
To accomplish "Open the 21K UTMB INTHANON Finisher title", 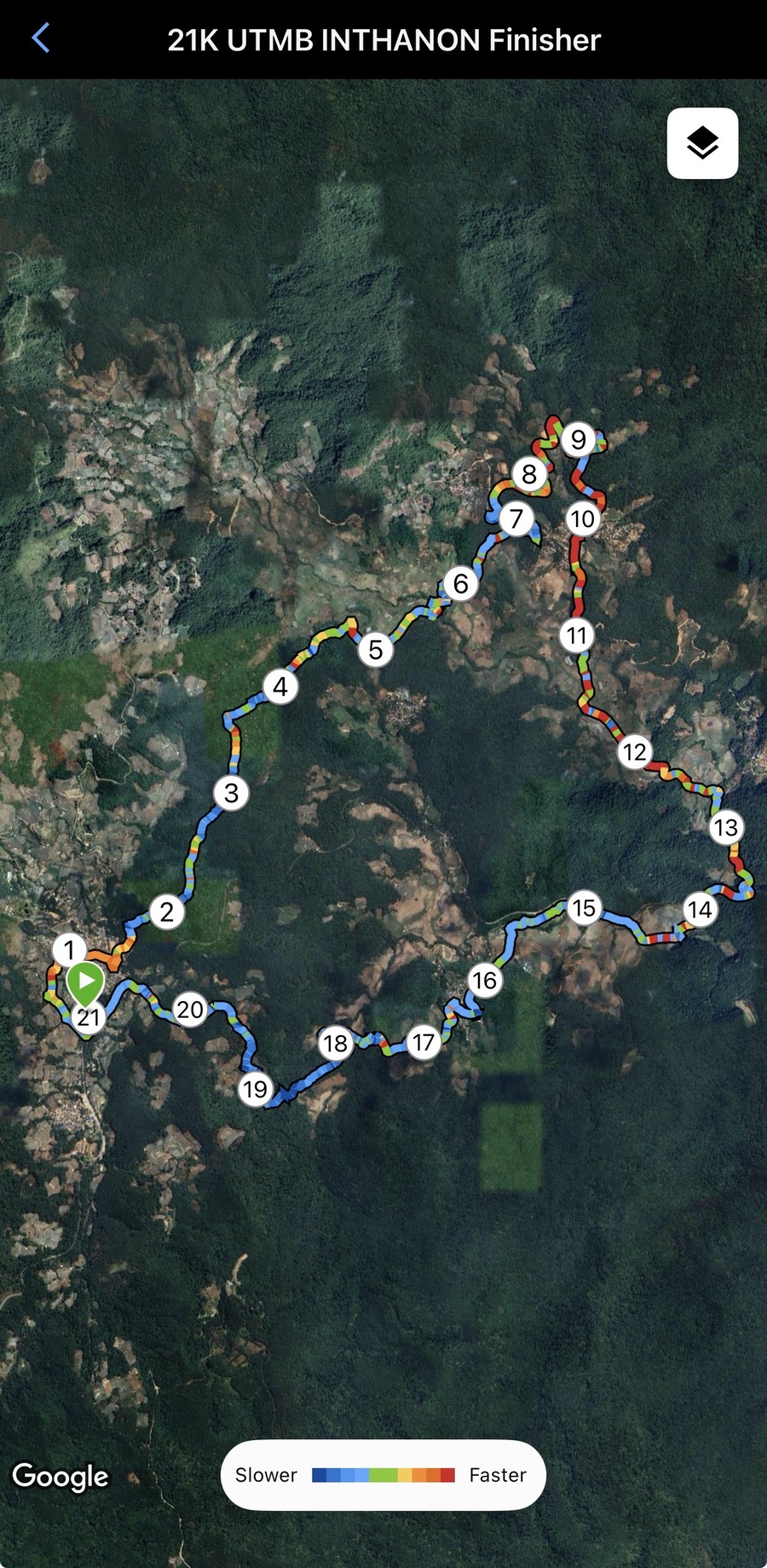I will point(383,39).
